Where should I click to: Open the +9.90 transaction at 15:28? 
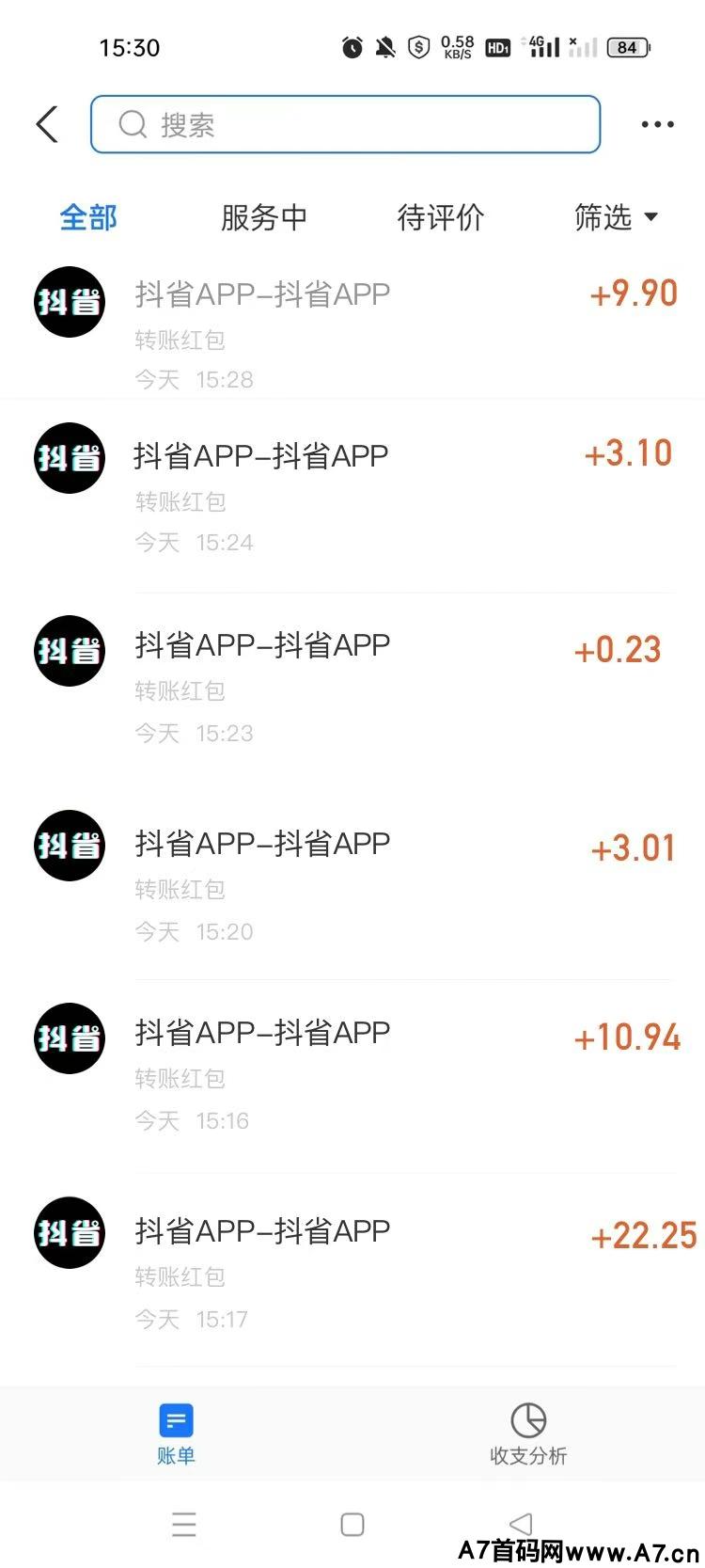[x=352, y=333]
